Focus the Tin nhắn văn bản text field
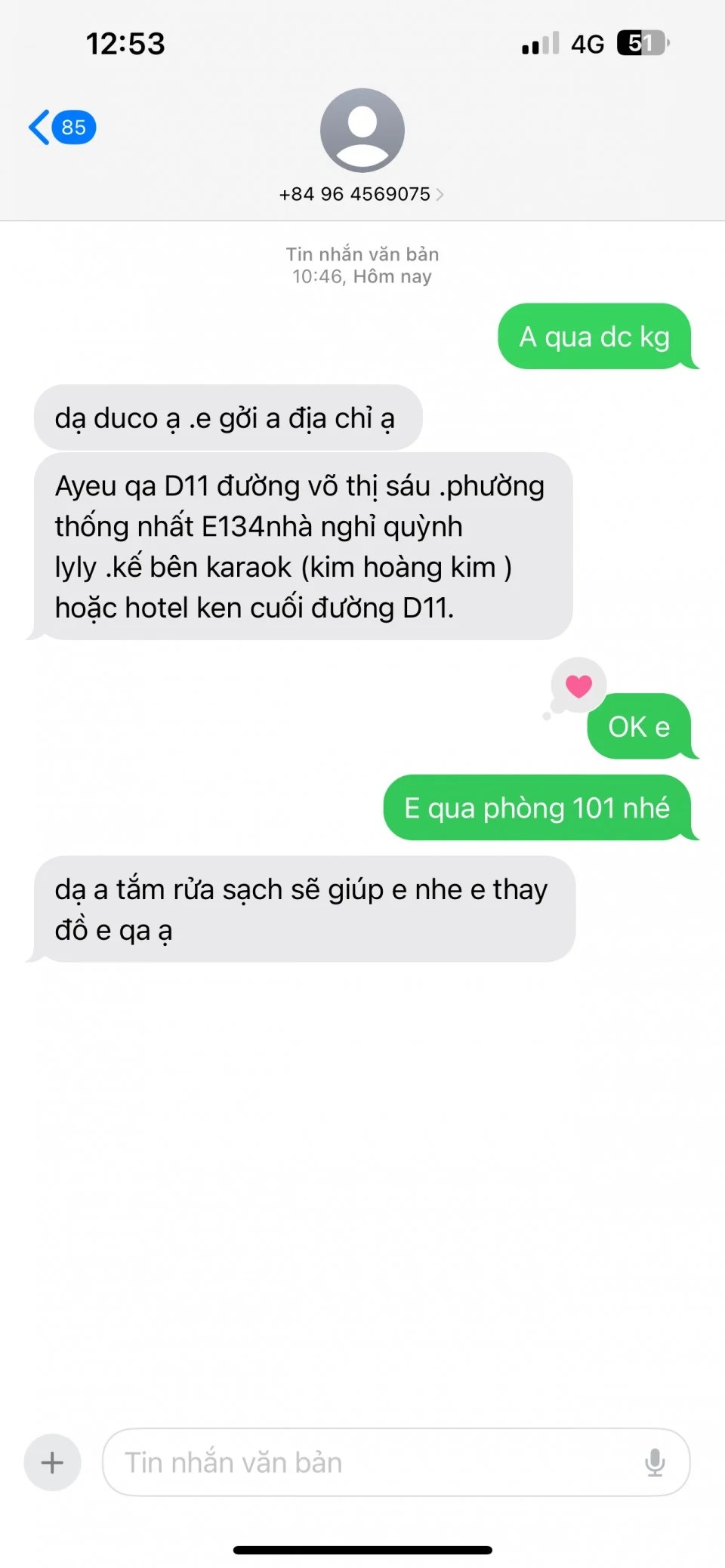This screenshot has height=1568, width=725. 370,1462
